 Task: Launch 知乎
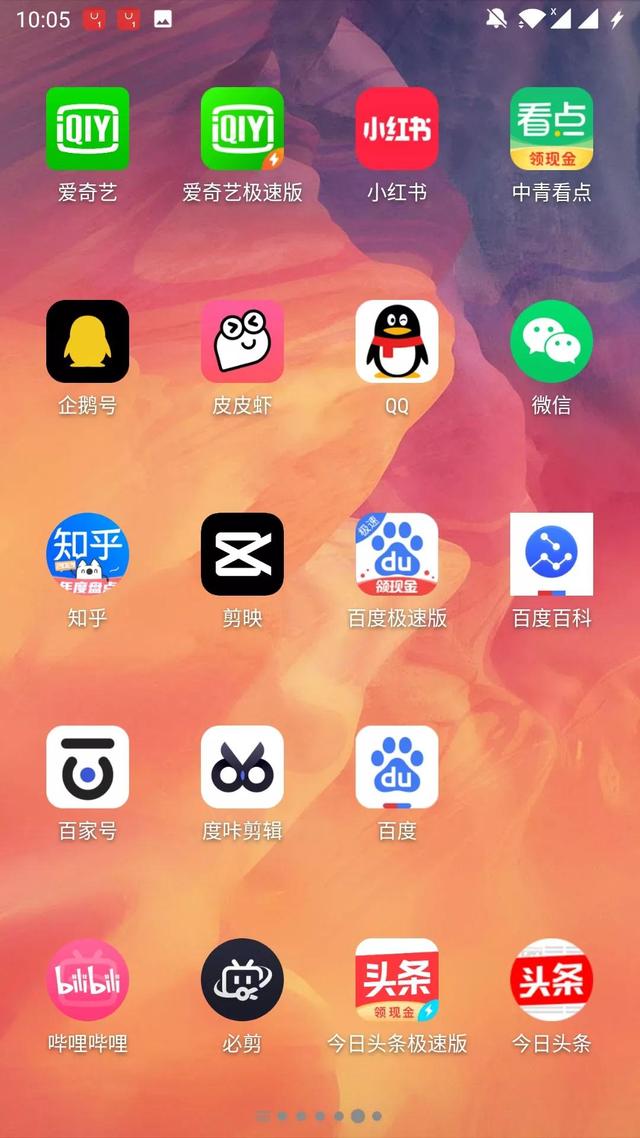(x=88, y=554)
